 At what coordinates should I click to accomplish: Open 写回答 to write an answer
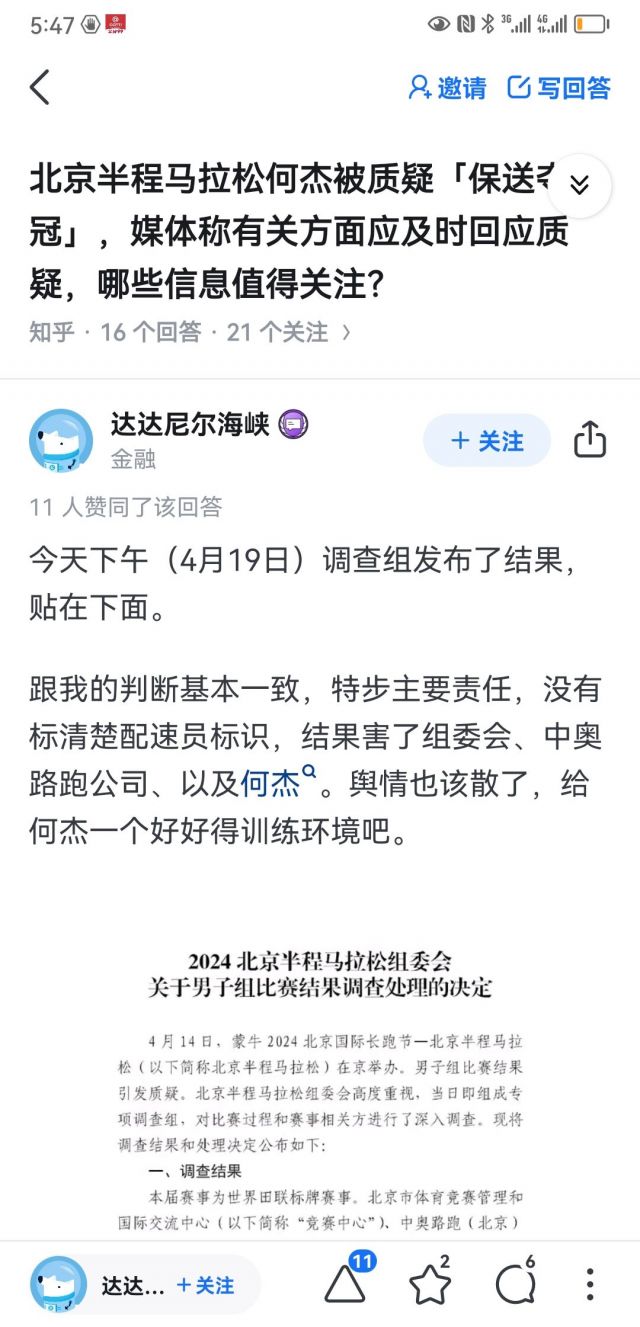point(559,88)
